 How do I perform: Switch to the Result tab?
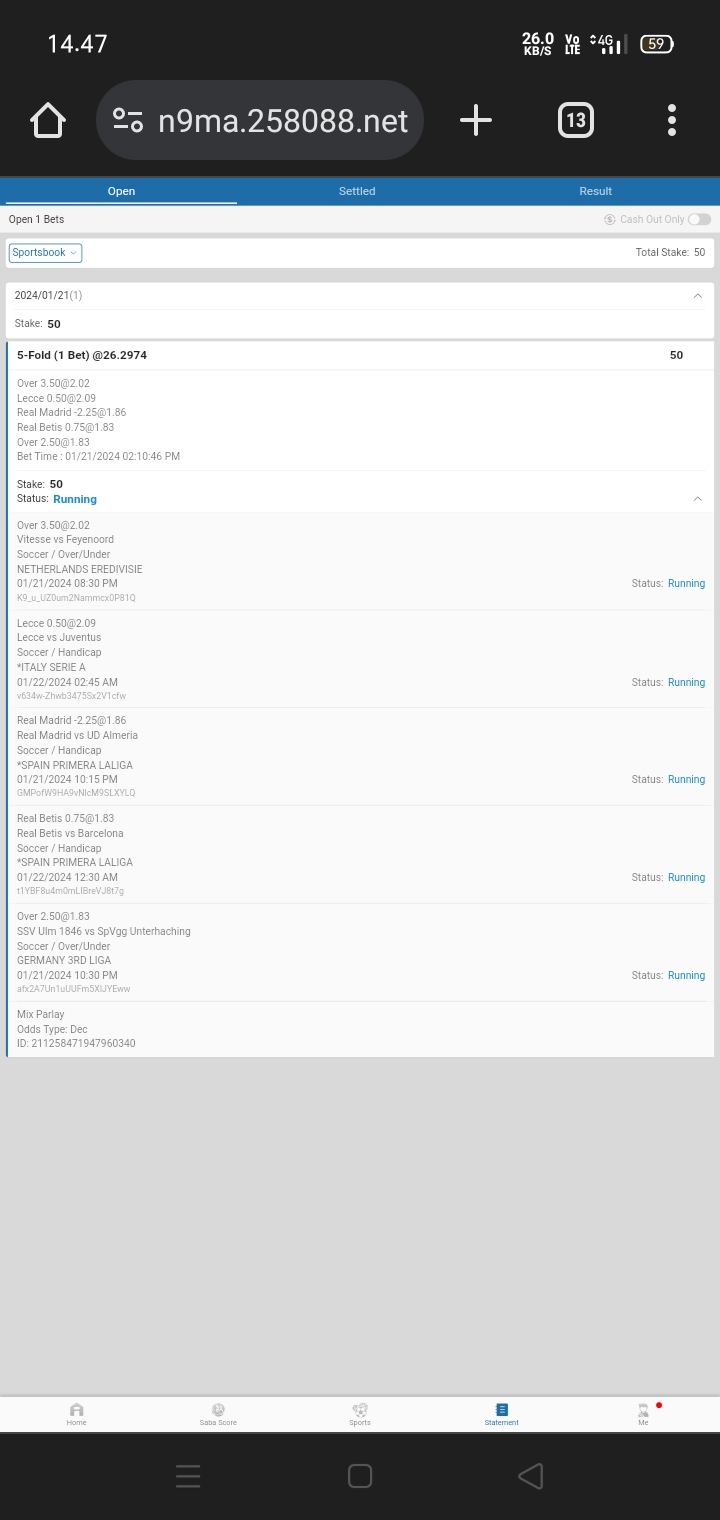click(595, 191)
